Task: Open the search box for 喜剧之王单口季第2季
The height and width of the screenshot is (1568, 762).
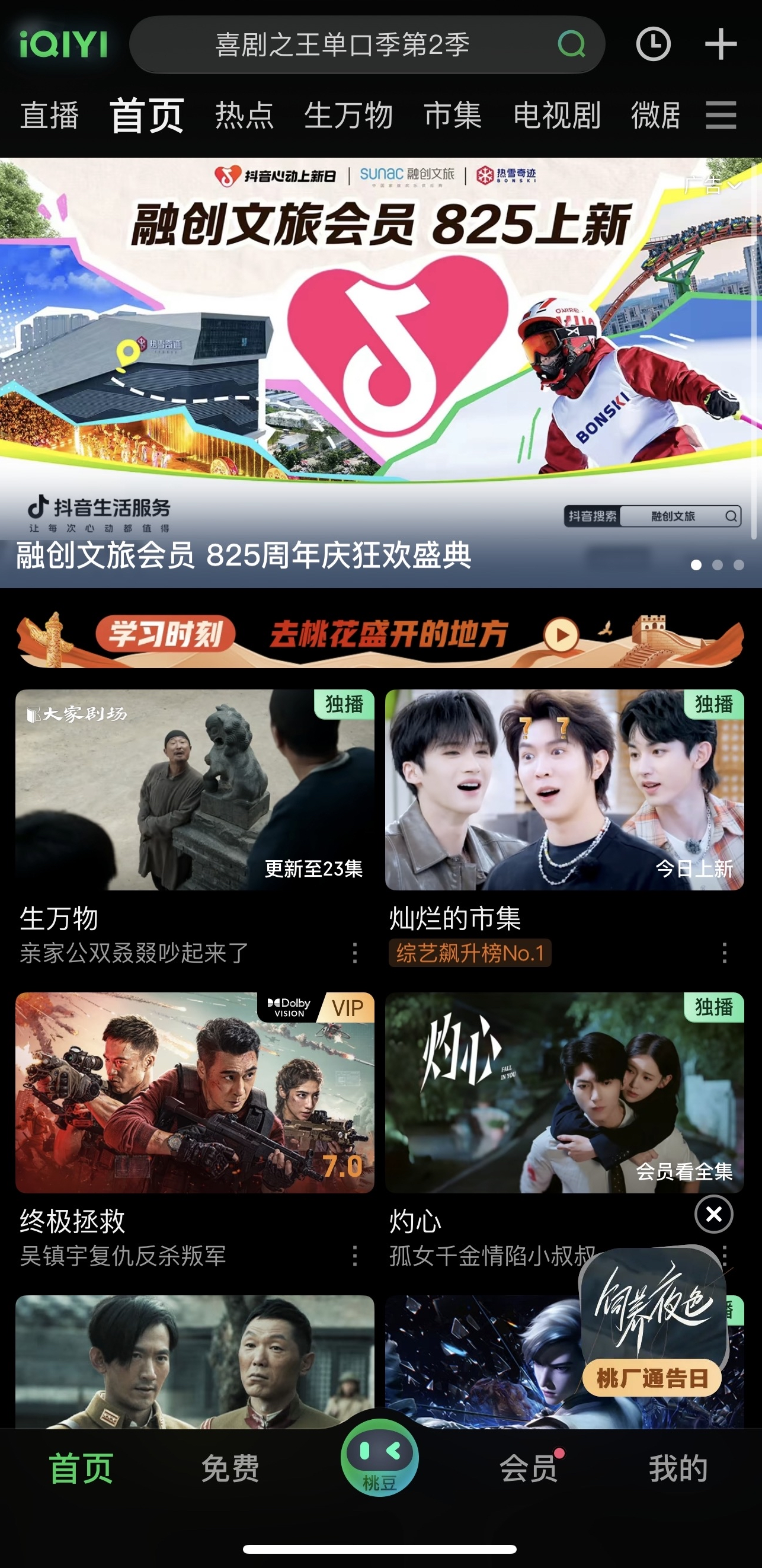Action: pyautogui.click(x=342, y=45)
